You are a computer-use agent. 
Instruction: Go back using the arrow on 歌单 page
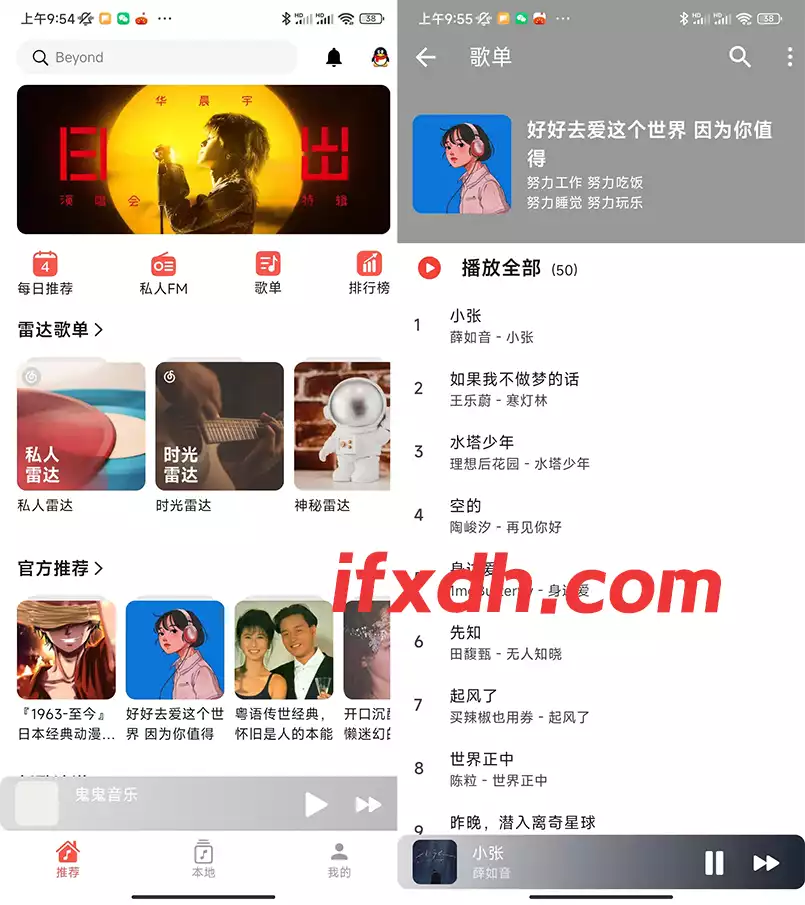point(426,58)
